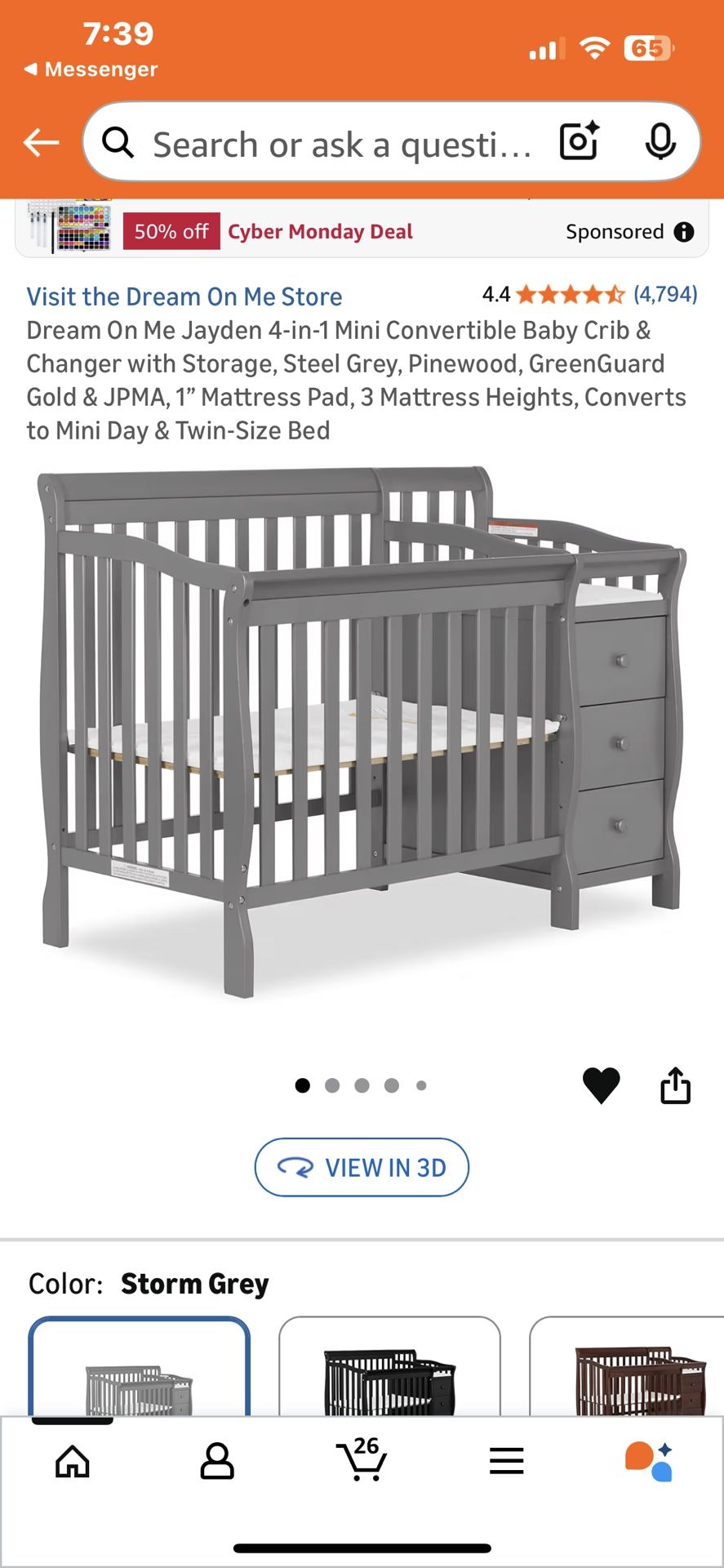Activate the microphone voice search
The height and width of the screenshot is (1568, 724).
[x=661, y=142]
